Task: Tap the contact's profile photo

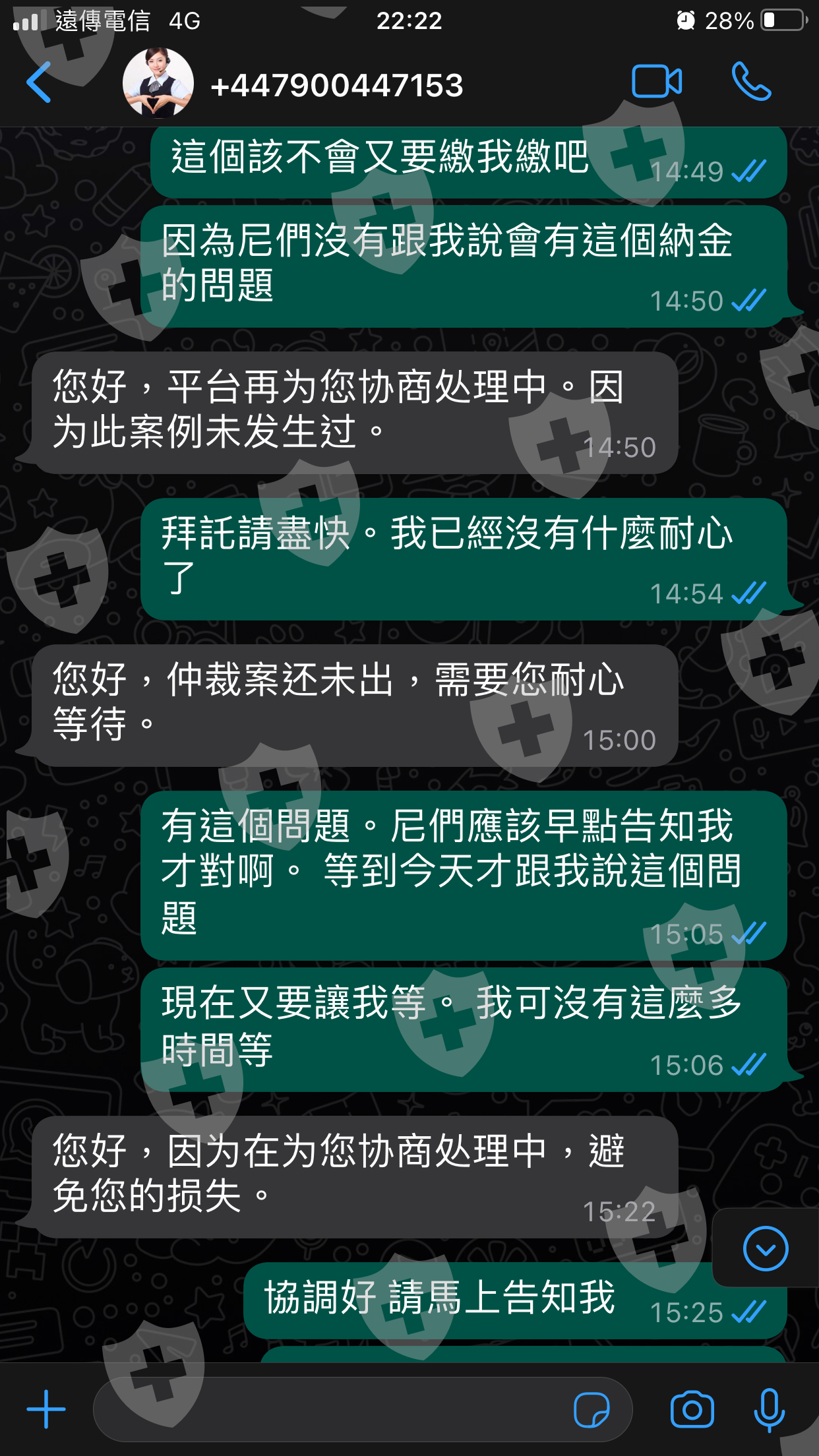Action: click(158, 83)
